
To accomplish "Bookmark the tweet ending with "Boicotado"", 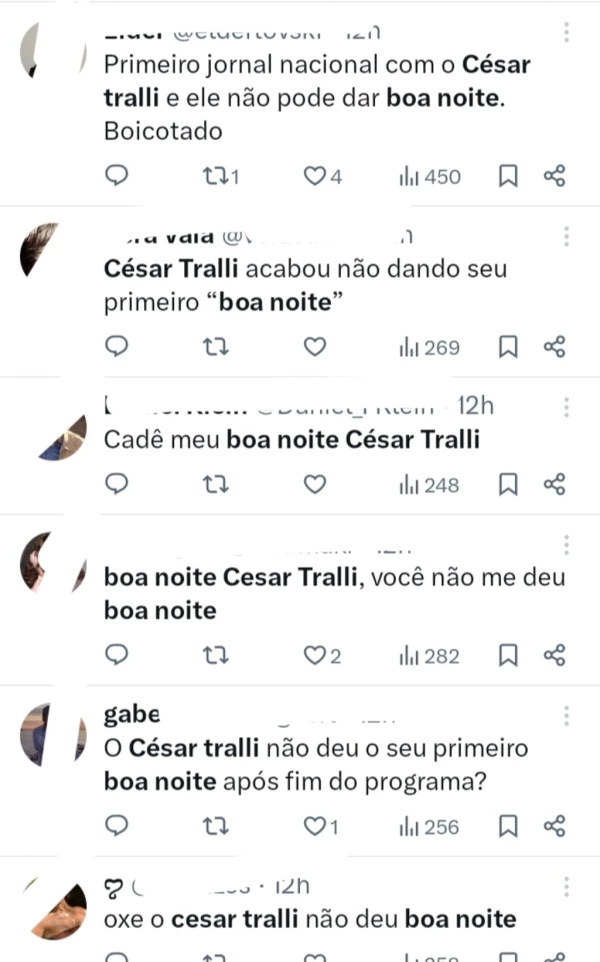I will pyautogui.click(x=508, y=177).
